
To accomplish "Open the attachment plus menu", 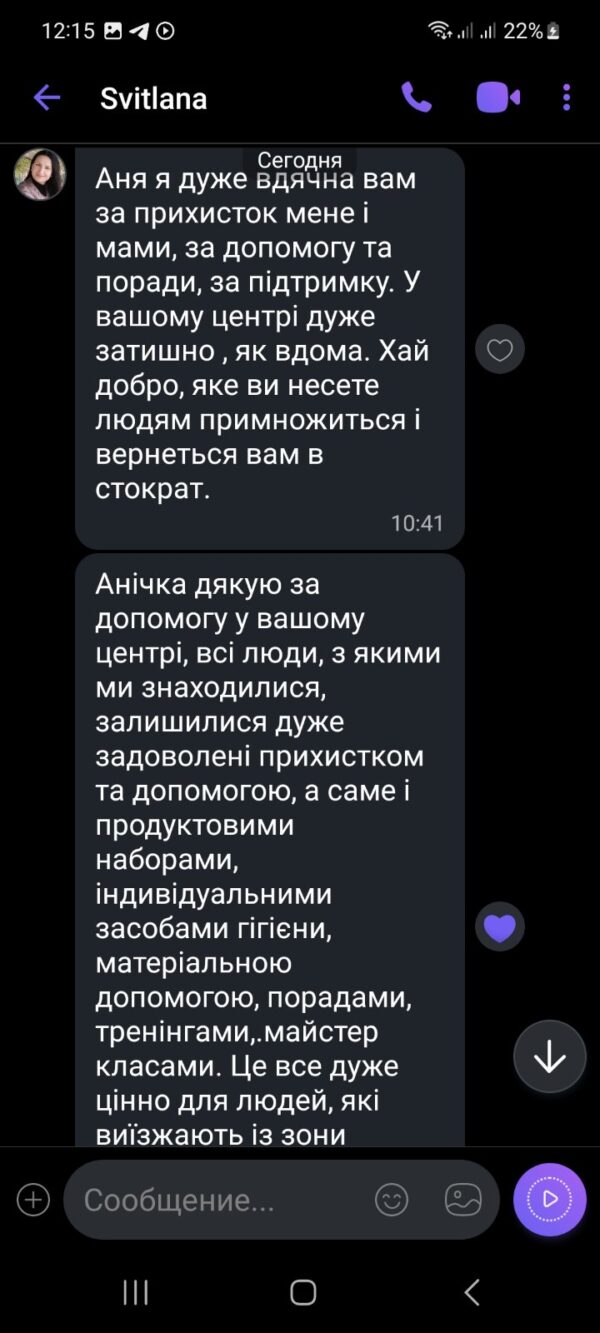I will point(33,1199).
